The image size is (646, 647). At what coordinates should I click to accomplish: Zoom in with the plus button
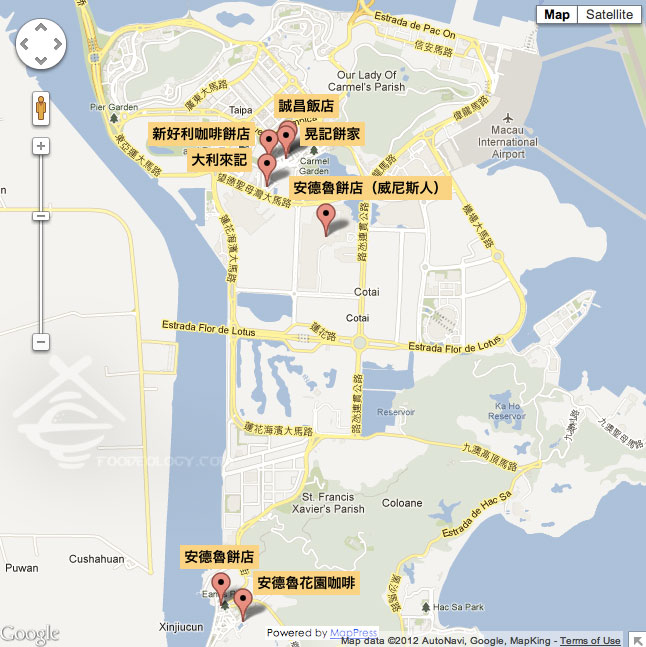(x=41, y=146)
